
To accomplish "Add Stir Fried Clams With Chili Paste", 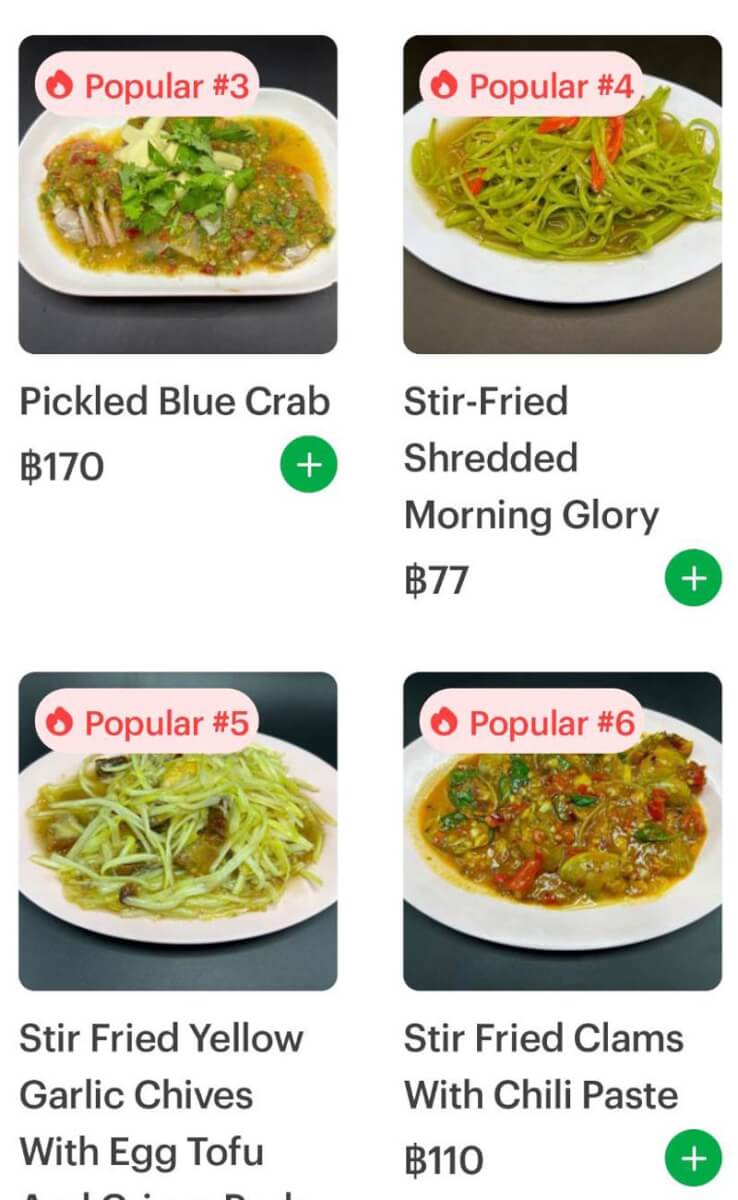I will 693,1158.
